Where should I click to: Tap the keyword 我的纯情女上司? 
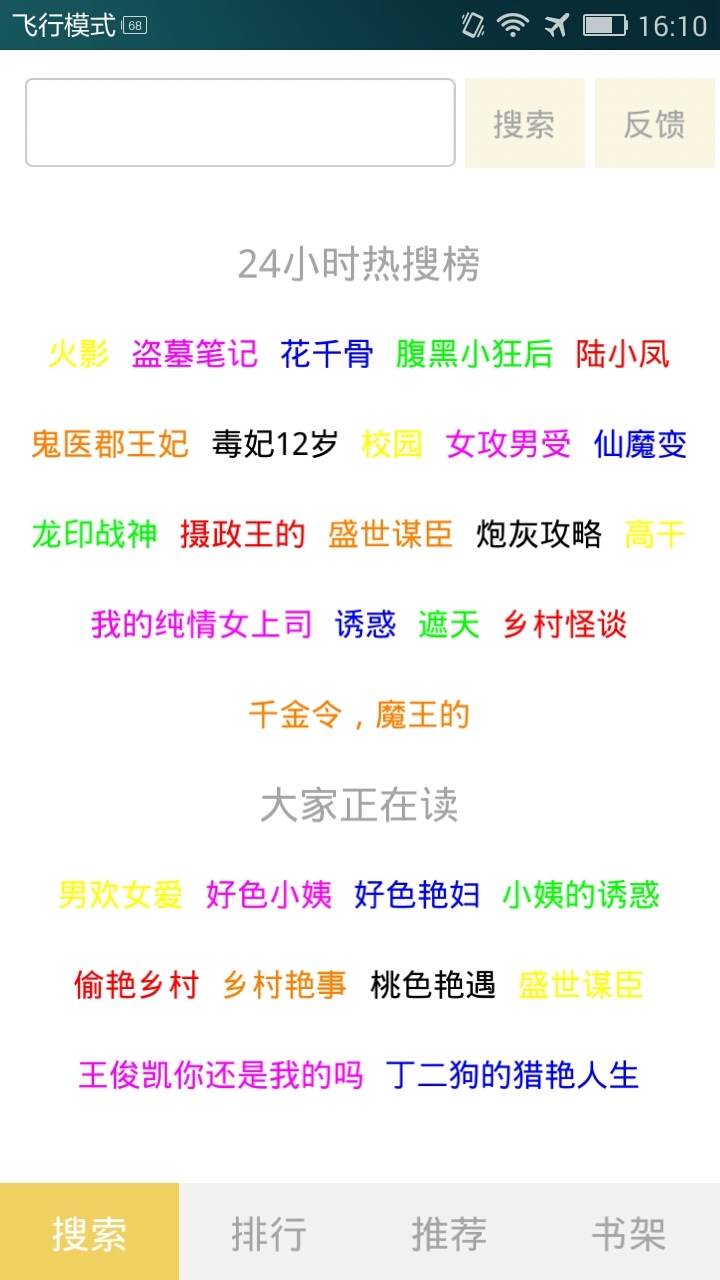point(201,625)
